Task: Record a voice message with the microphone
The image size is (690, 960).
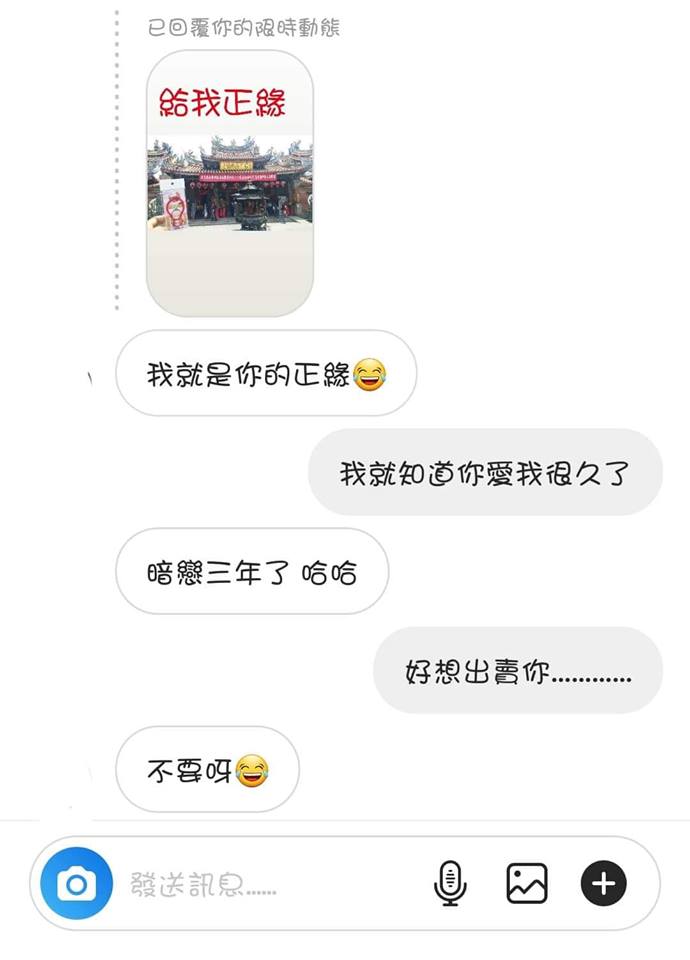Action: tap(450, 884)
